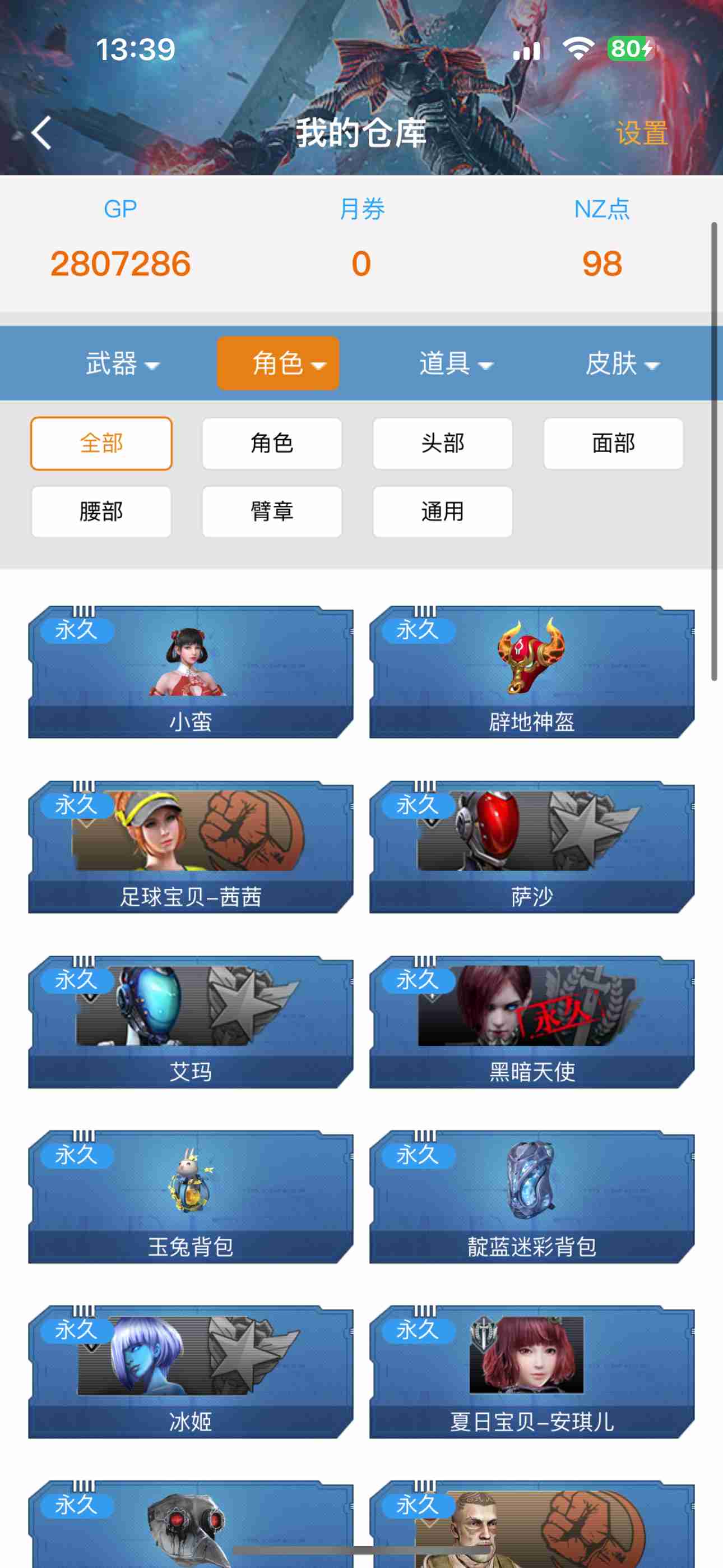Screen dimensions: 723x1568
Task: Open the 辟地神盔 item card
Action: click(531, 672)
